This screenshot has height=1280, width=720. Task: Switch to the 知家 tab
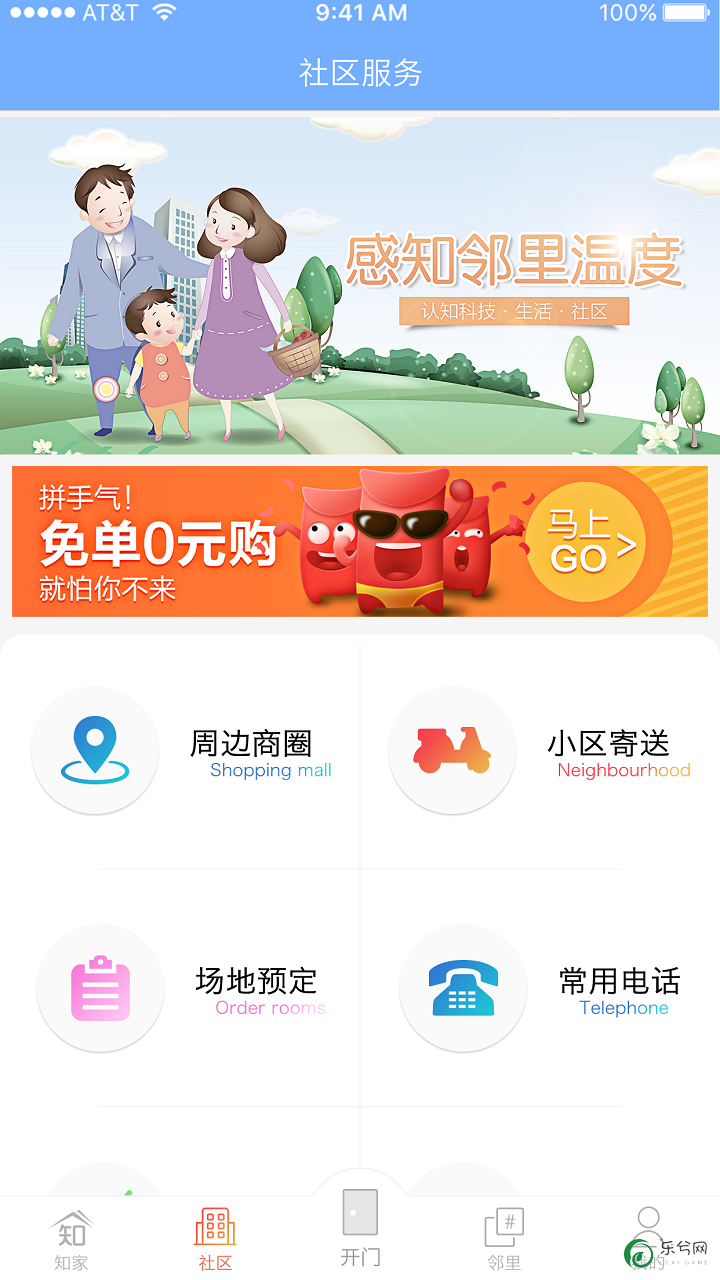pyautogui.click(x=72, y=1238)
